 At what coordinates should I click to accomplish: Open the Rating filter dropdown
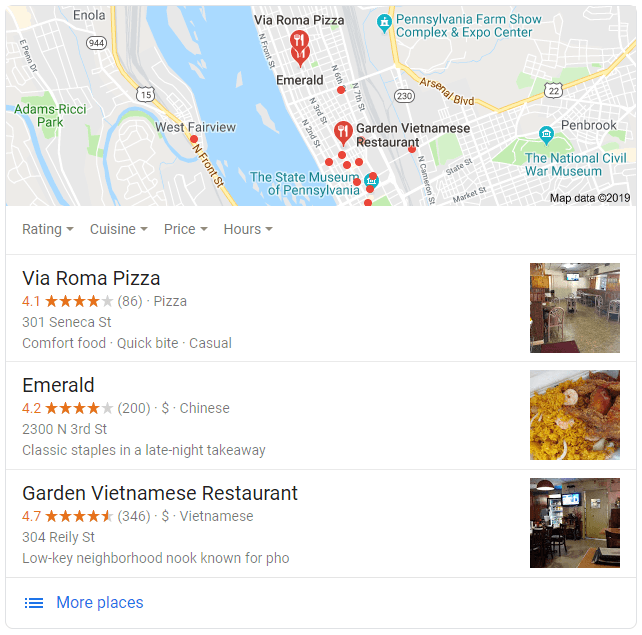tap(47, 229)
